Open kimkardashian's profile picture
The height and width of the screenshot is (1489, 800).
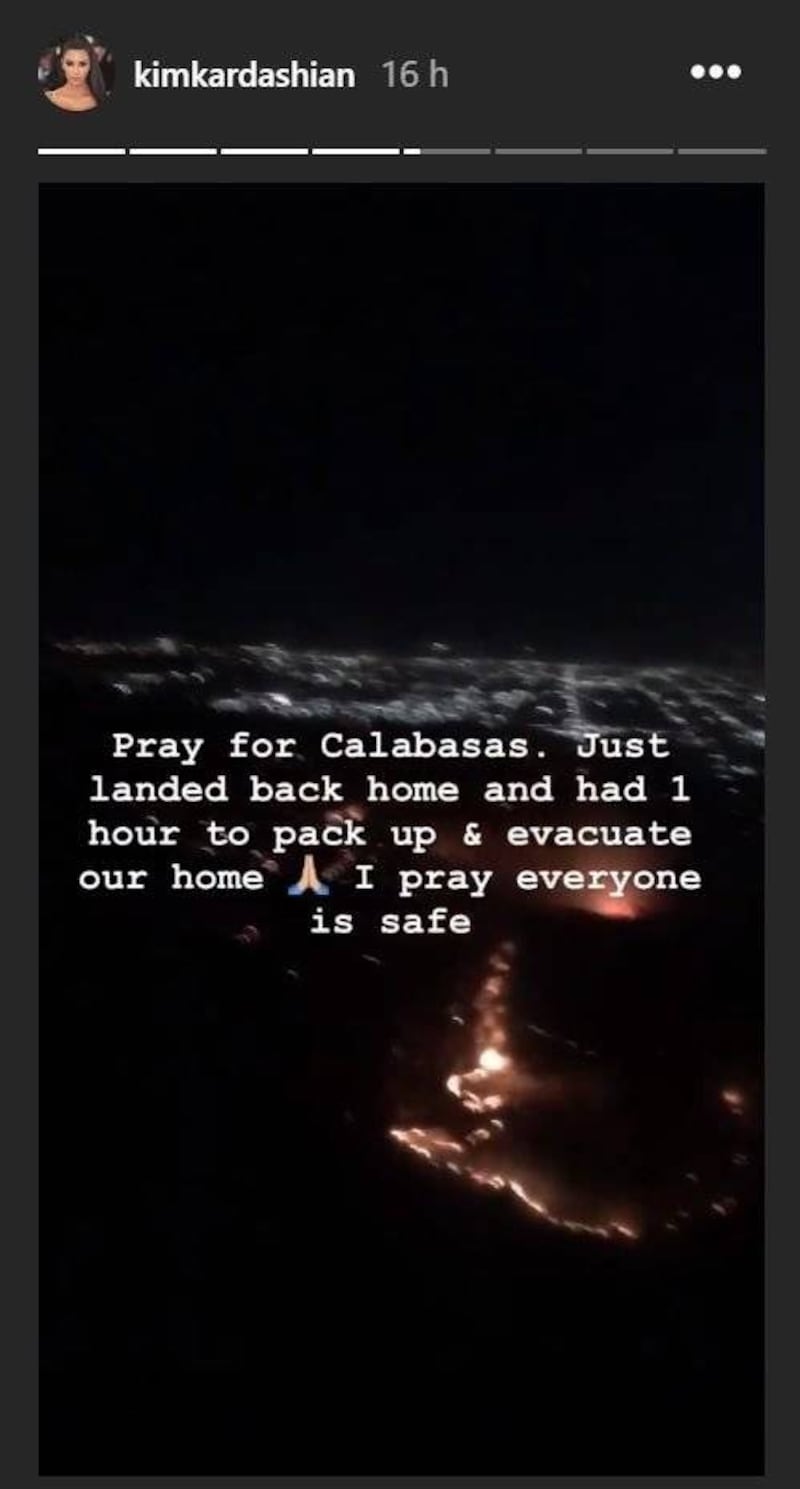pyautogui.click(x=76, y=74)
